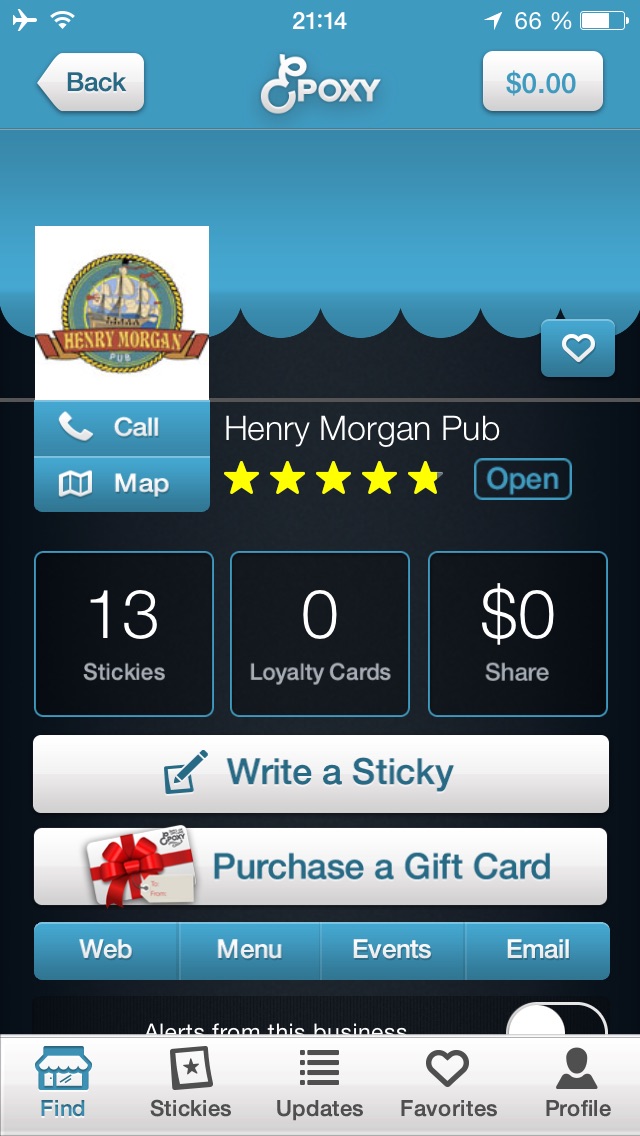Switch to the Find tab
Image resolution: width=640 pixels, height=1136 pixels.
[63, 1085]
